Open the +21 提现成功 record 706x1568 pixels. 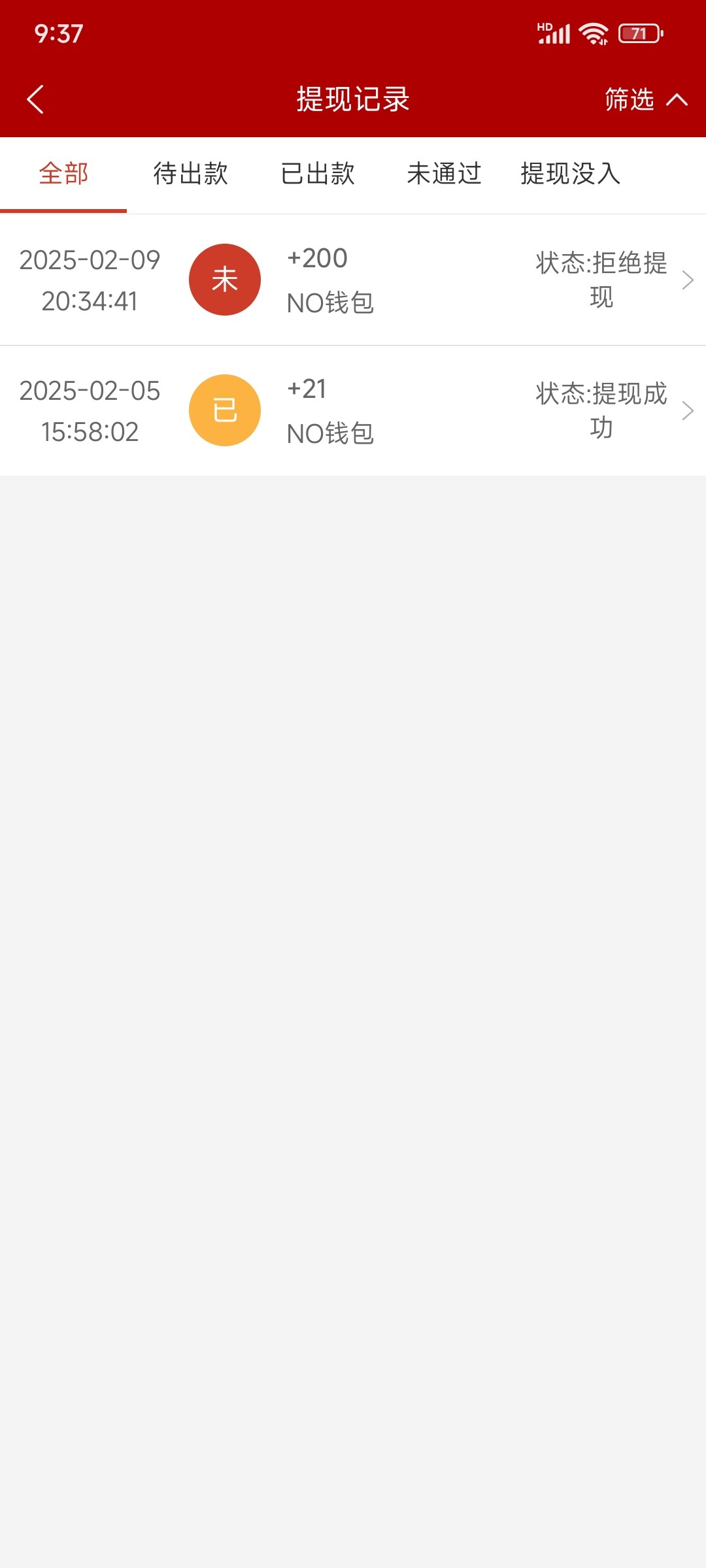[x=353, y=410]
